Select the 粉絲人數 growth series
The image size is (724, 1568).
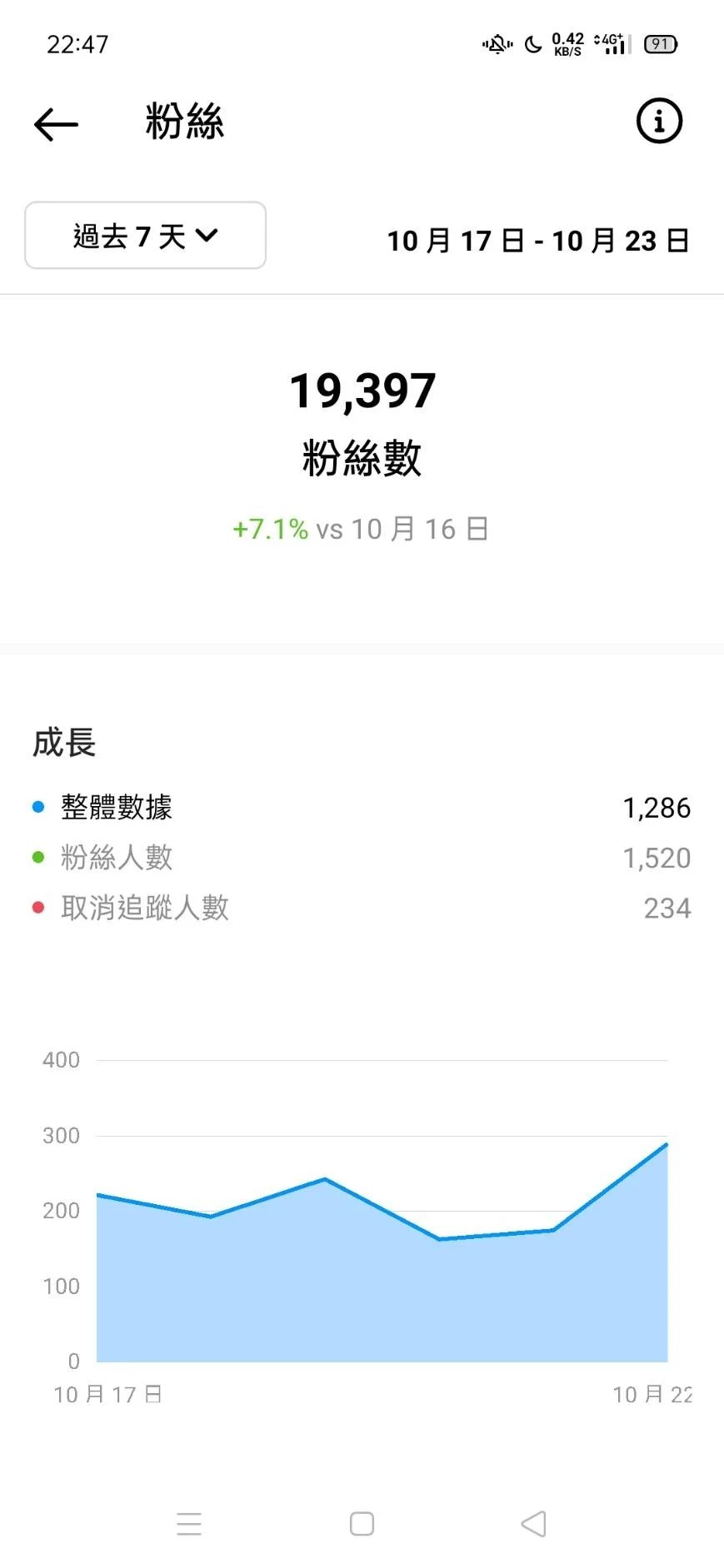tap(117, 858)
